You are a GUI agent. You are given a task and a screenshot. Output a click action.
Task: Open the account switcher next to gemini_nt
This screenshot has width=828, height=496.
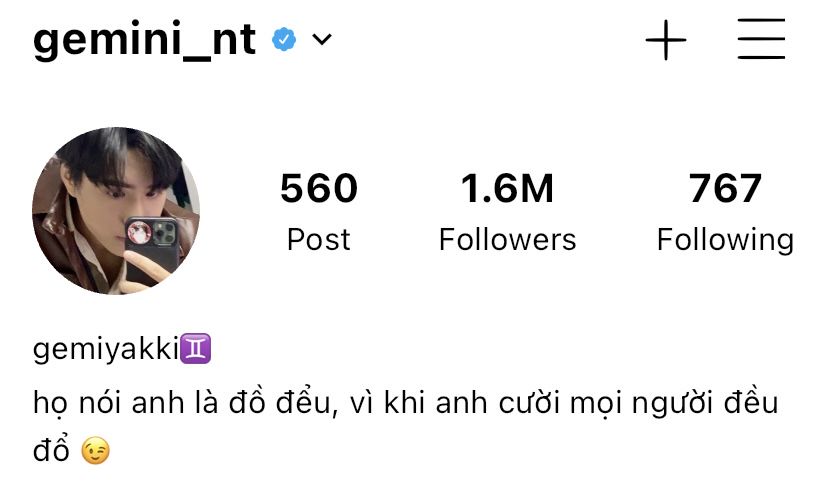click(321, 40)
